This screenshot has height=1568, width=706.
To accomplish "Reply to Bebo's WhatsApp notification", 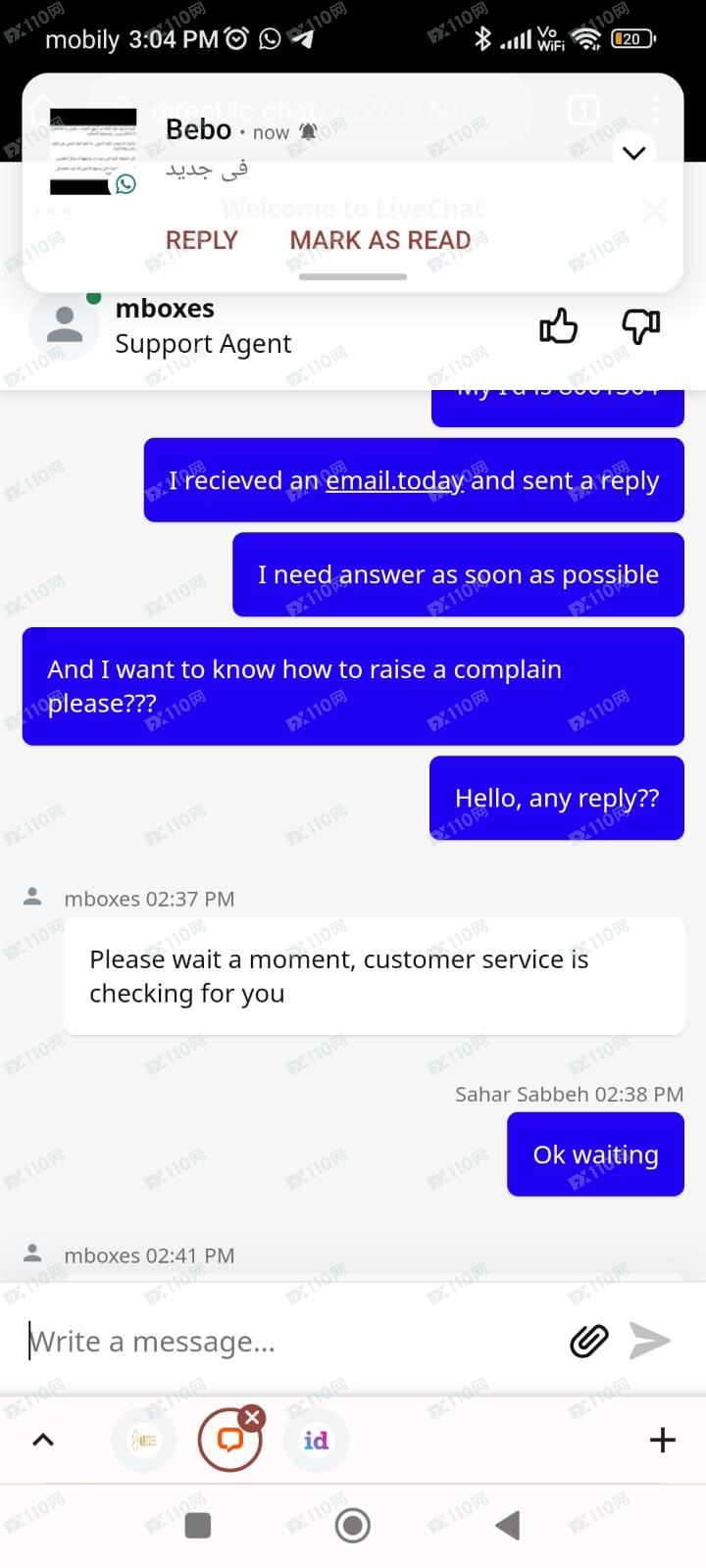I will (x=201, y=240).
